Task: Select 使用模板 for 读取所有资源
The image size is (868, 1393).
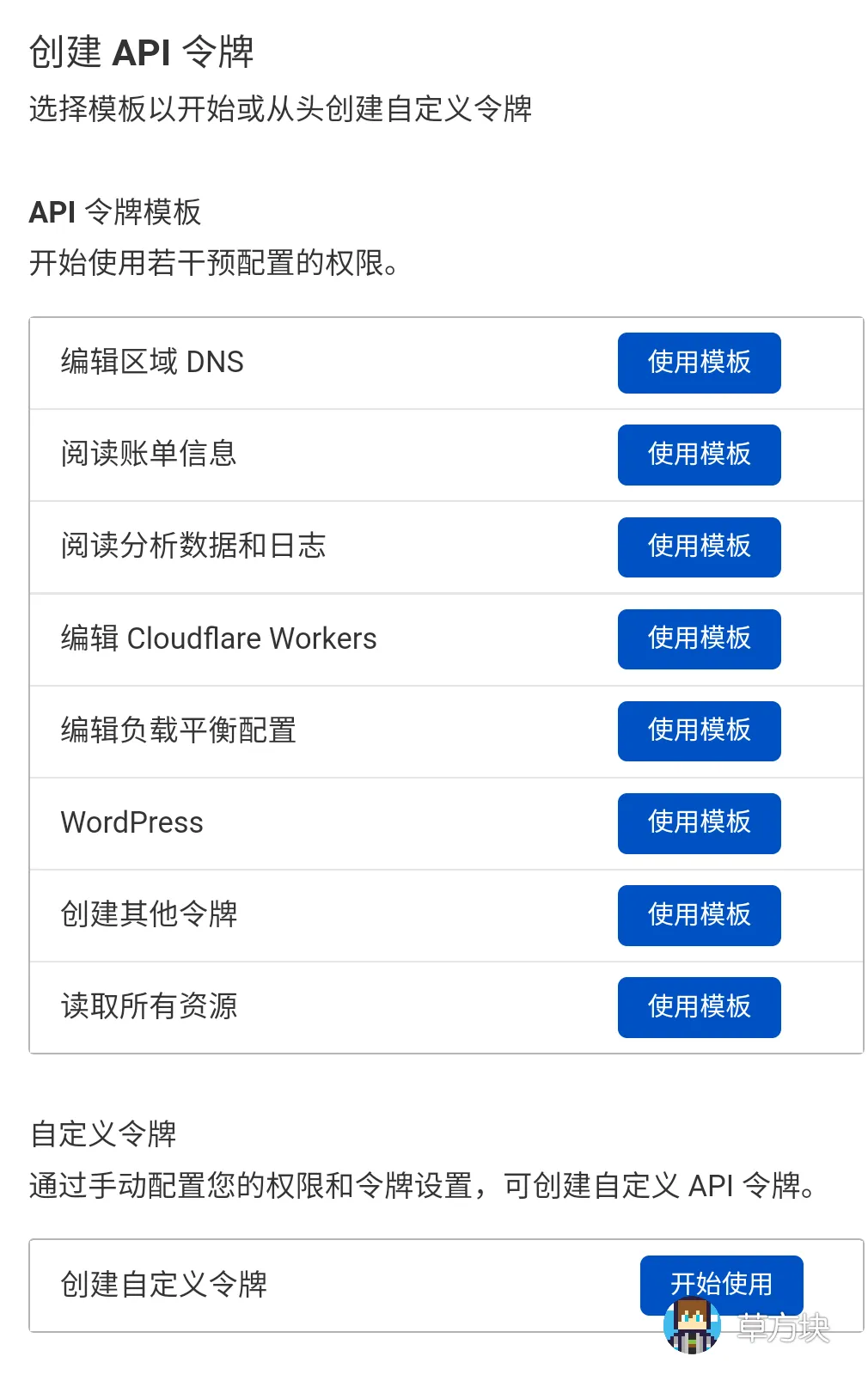Action: coord(699,1006)
